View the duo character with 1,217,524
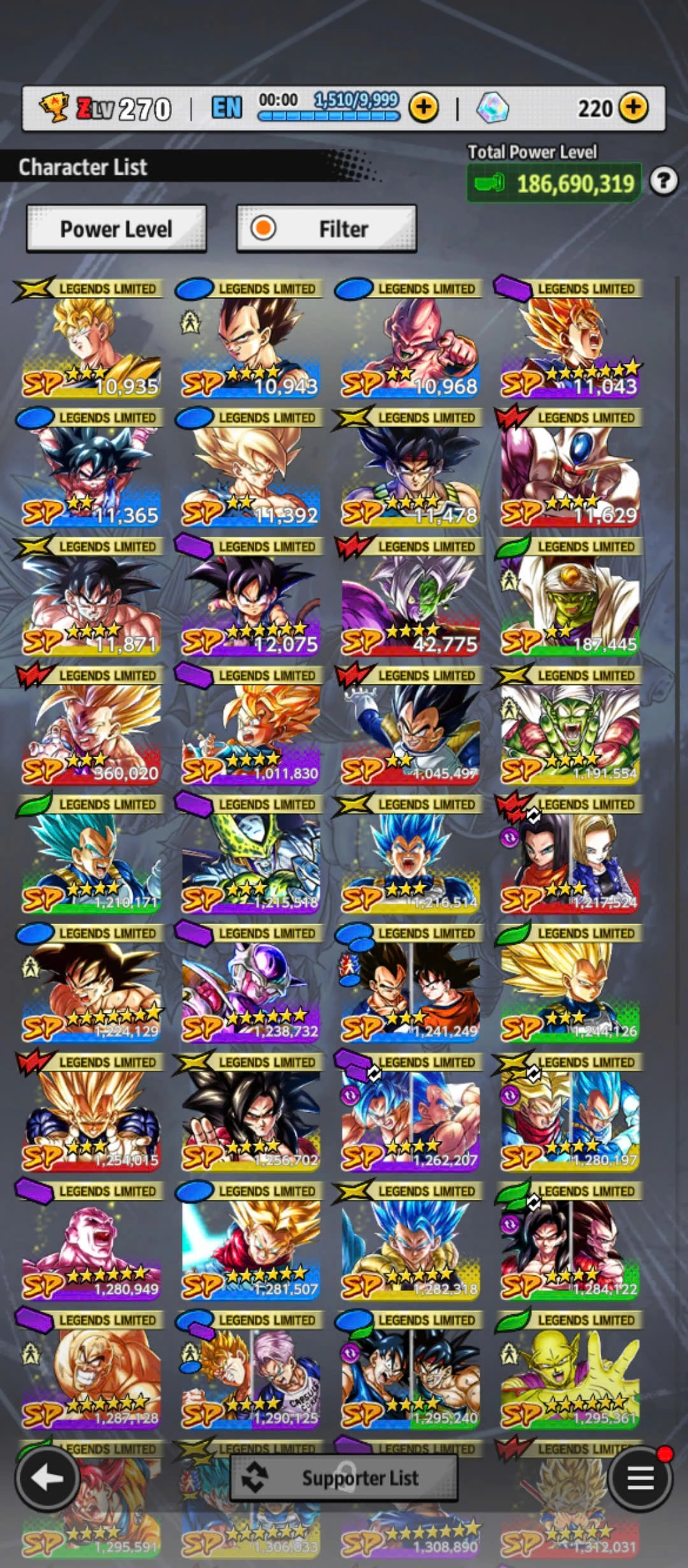Screen dimensions: 688x1568 click(570, 857)
